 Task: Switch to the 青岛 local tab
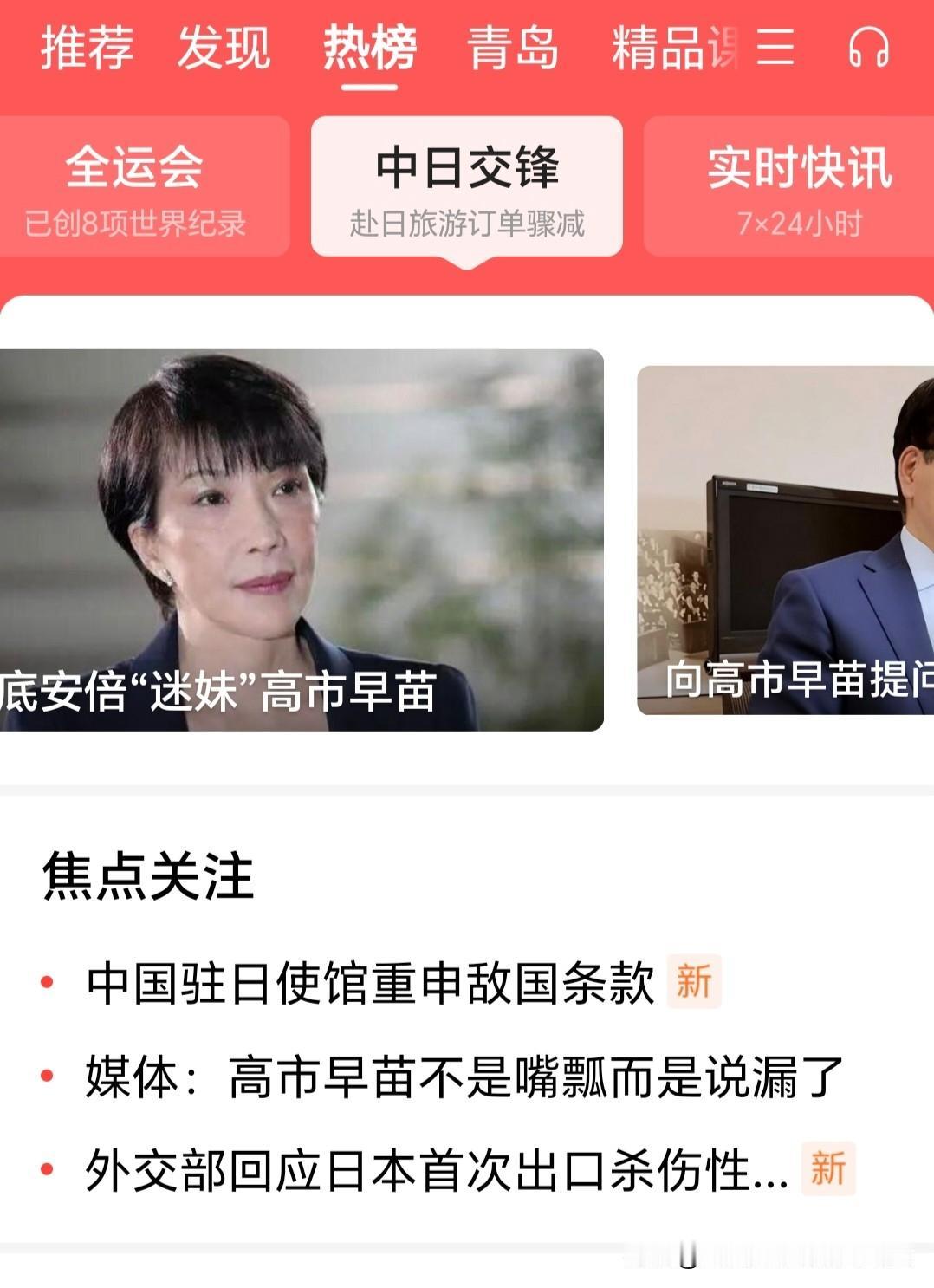(x=511, y=50)
